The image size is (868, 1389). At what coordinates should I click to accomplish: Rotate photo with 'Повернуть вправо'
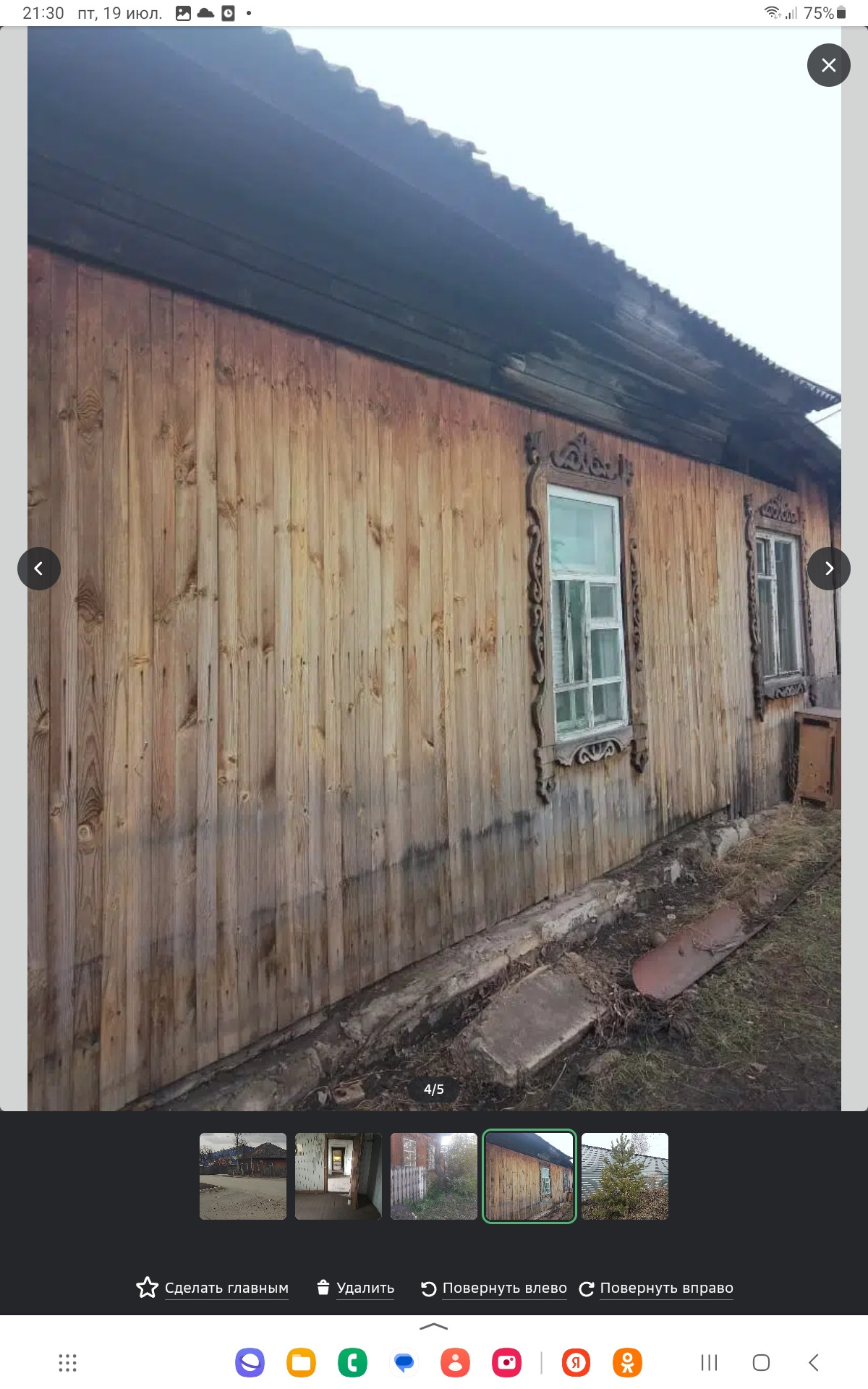[656, 1288]
